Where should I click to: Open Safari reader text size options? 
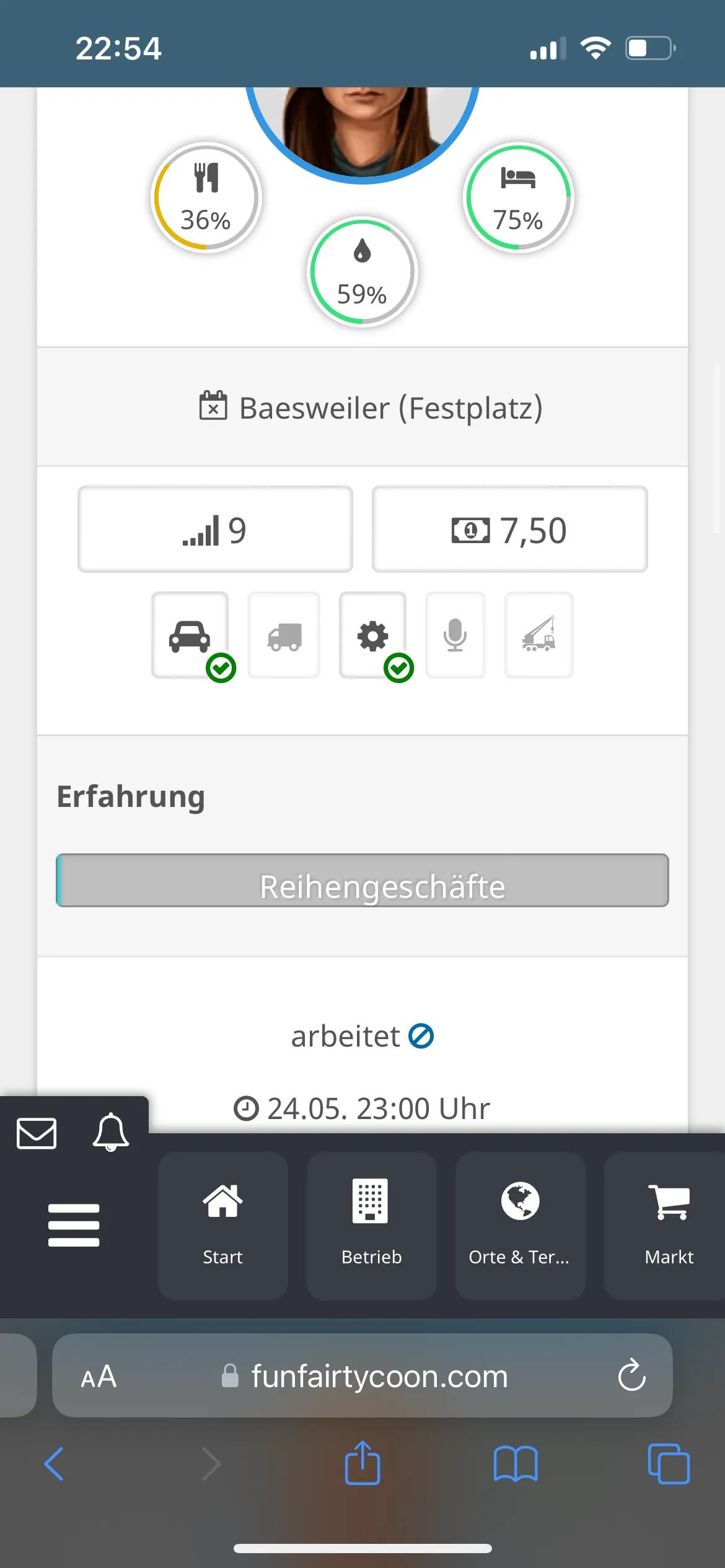[x=99, y=1377]
